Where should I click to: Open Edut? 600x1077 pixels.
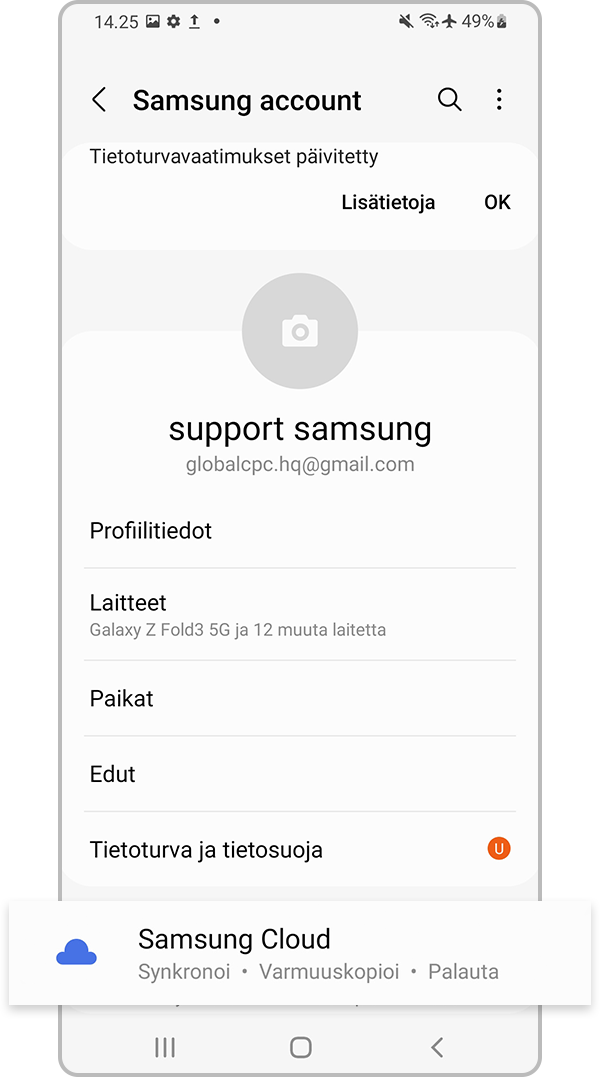[300, 774]
